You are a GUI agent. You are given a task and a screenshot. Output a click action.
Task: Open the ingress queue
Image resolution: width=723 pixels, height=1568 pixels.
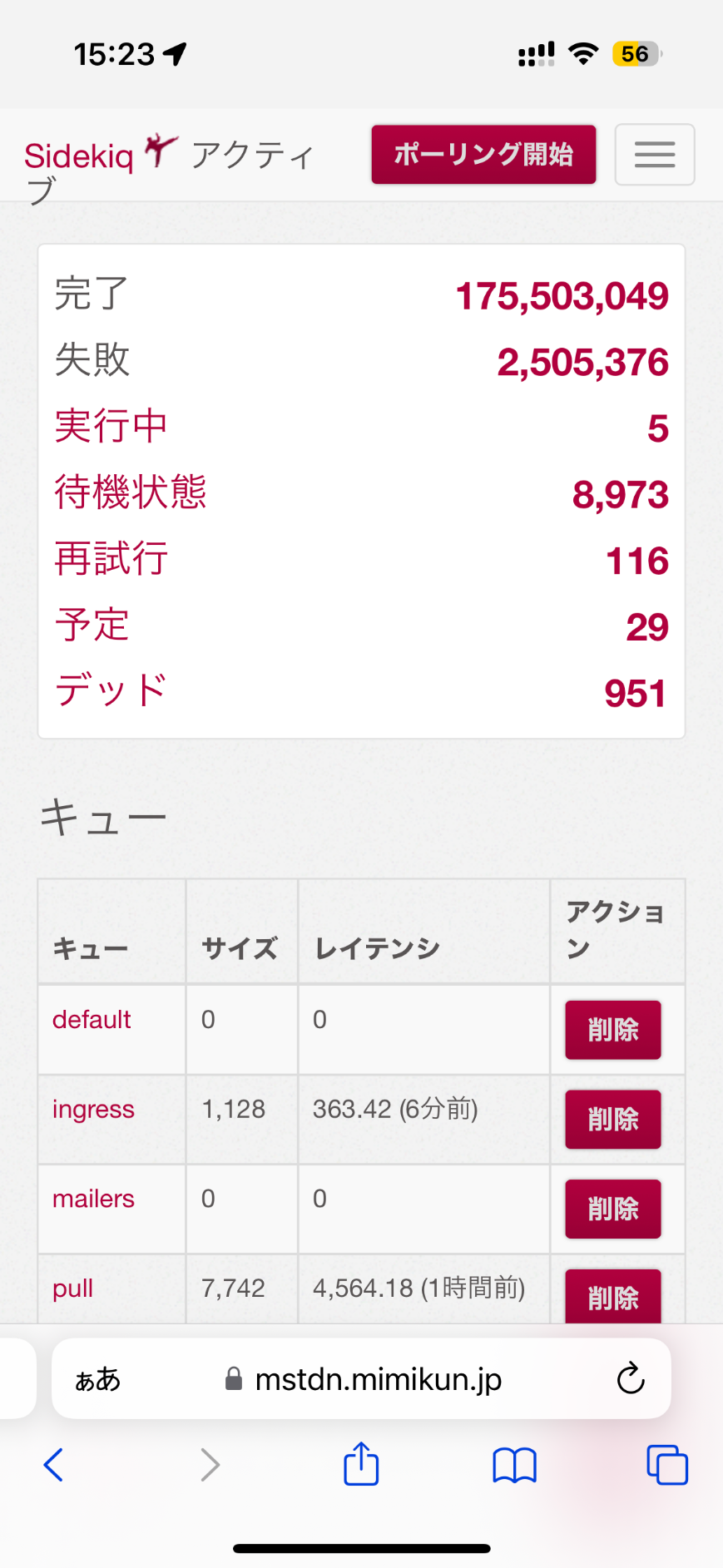[93, 1109]
